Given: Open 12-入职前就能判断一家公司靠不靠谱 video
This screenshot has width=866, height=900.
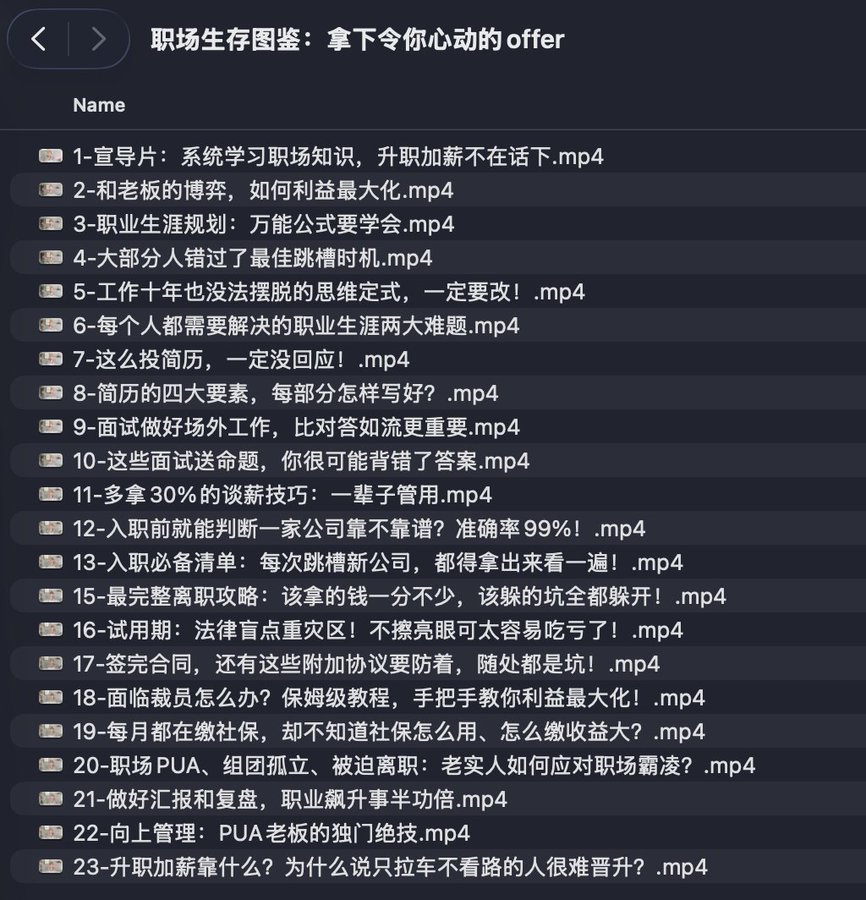Looking at the screenshot, I should [x=359, y=530].
